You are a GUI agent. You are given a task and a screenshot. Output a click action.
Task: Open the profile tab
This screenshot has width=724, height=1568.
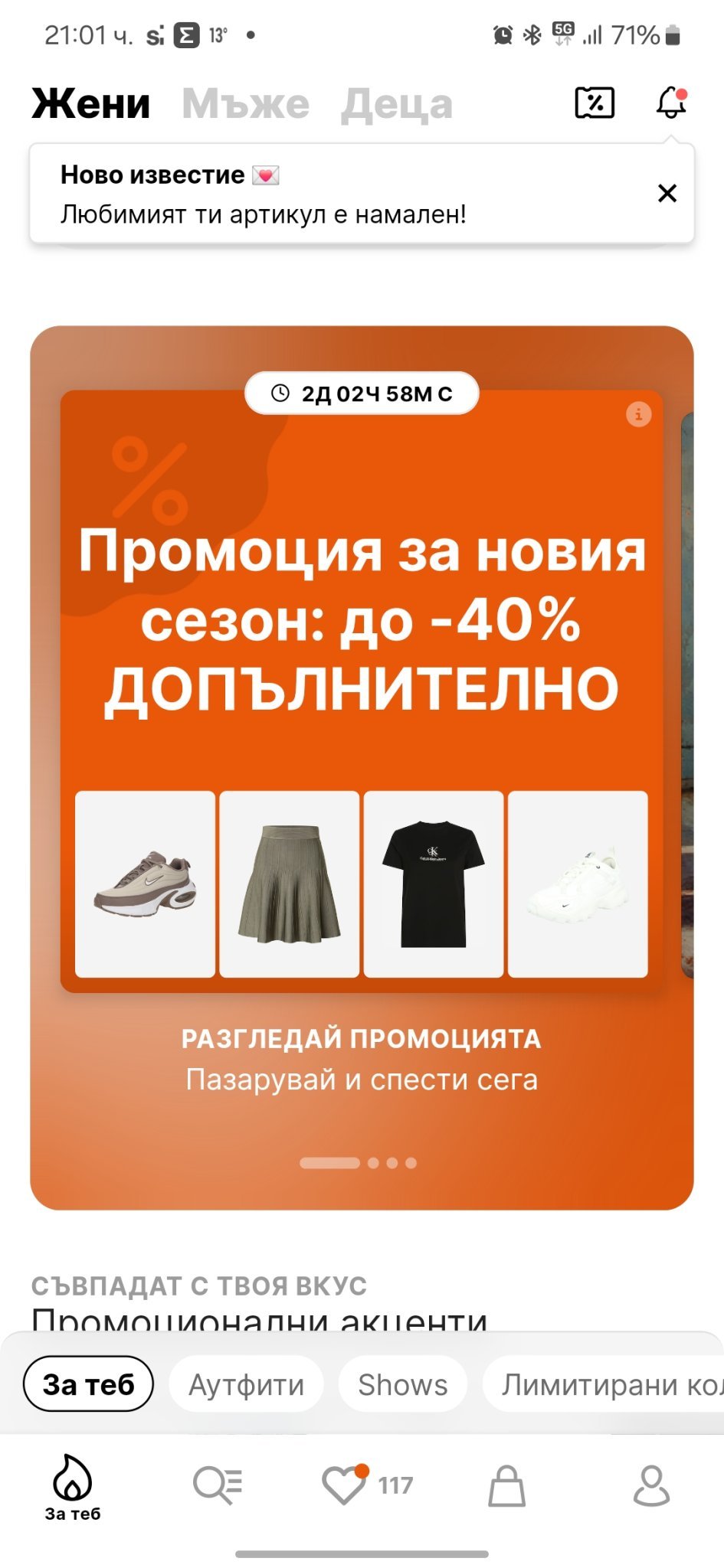(x=652, y=1485)
